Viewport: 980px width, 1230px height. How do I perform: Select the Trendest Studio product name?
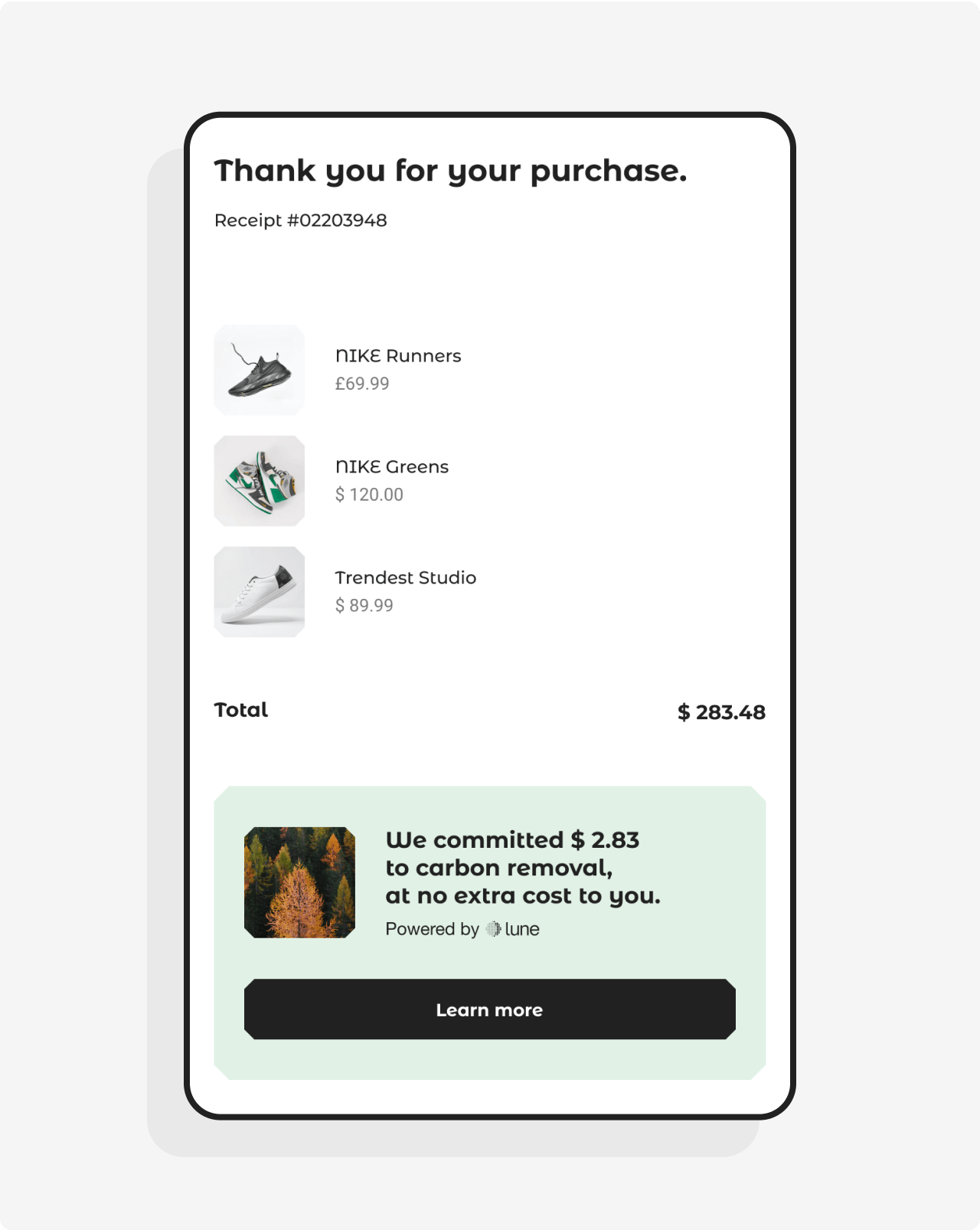click(406, 577)
